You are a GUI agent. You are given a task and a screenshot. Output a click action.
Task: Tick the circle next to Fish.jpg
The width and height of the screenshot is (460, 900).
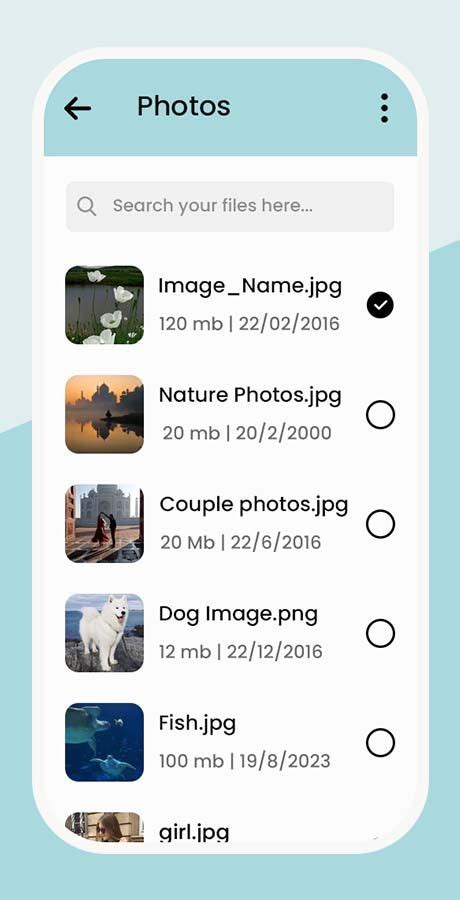[380, 743]
